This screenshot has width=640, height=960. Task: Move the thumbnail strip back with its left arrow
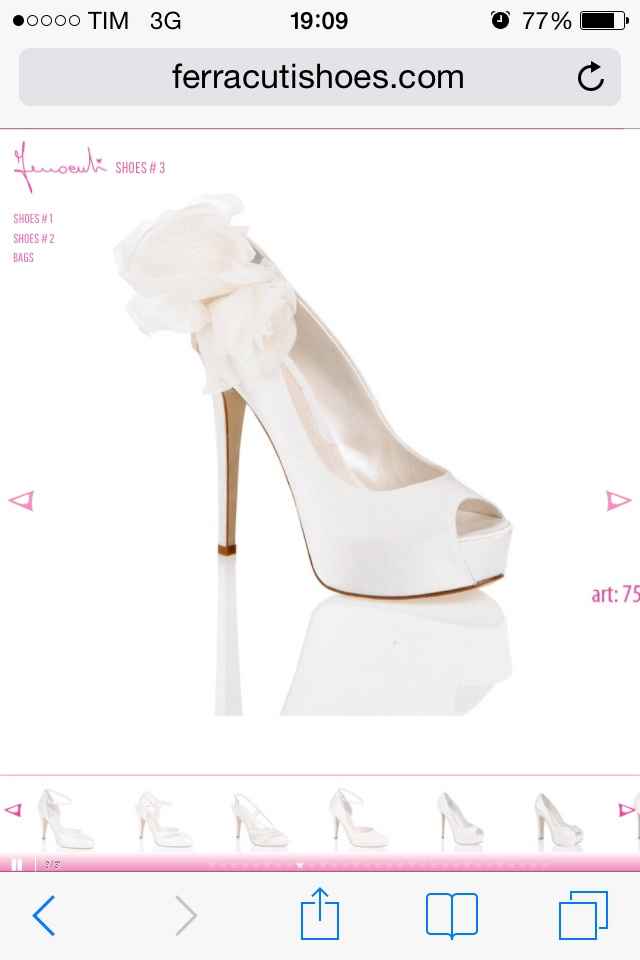[13, 810]
